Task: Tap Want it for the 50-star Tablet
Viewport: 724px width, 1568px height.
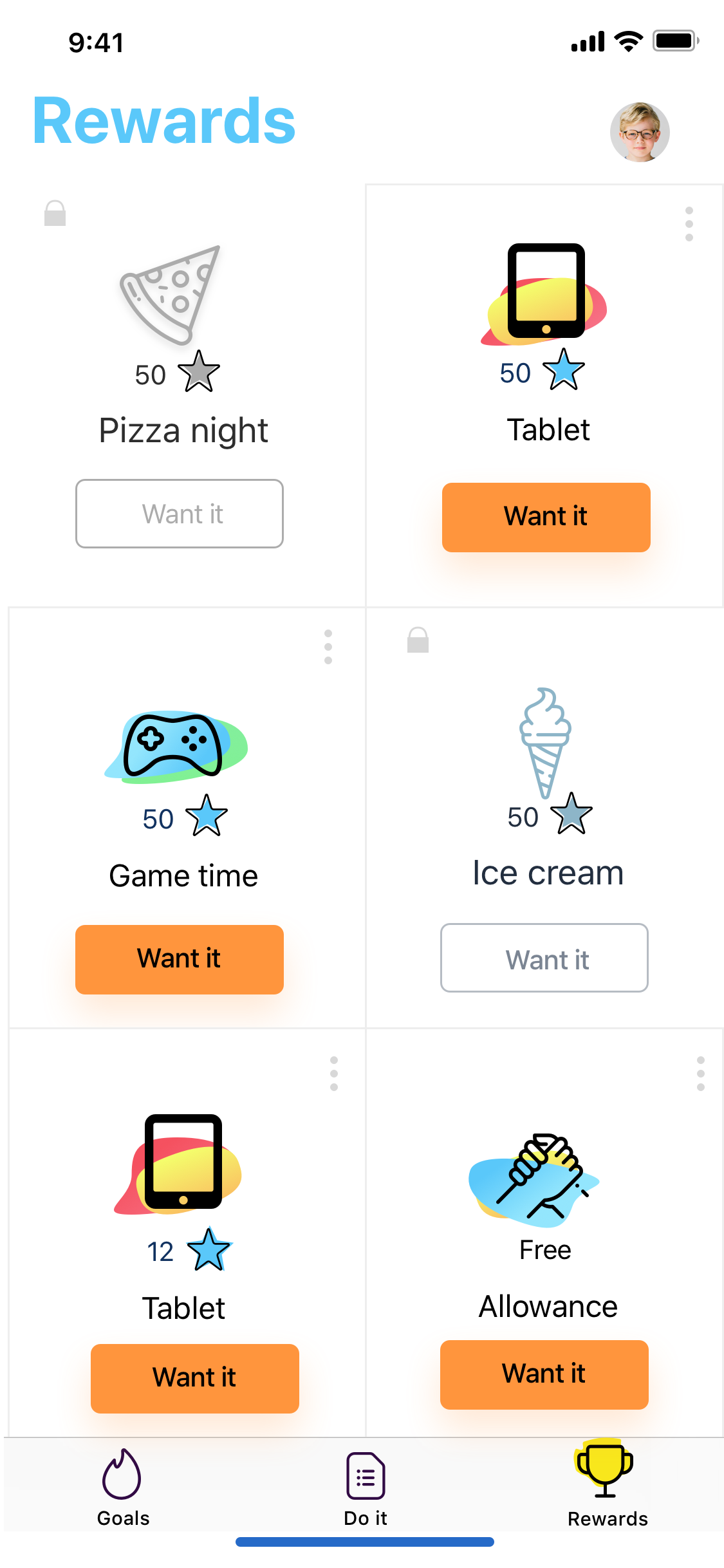Action: pos(546,517)
